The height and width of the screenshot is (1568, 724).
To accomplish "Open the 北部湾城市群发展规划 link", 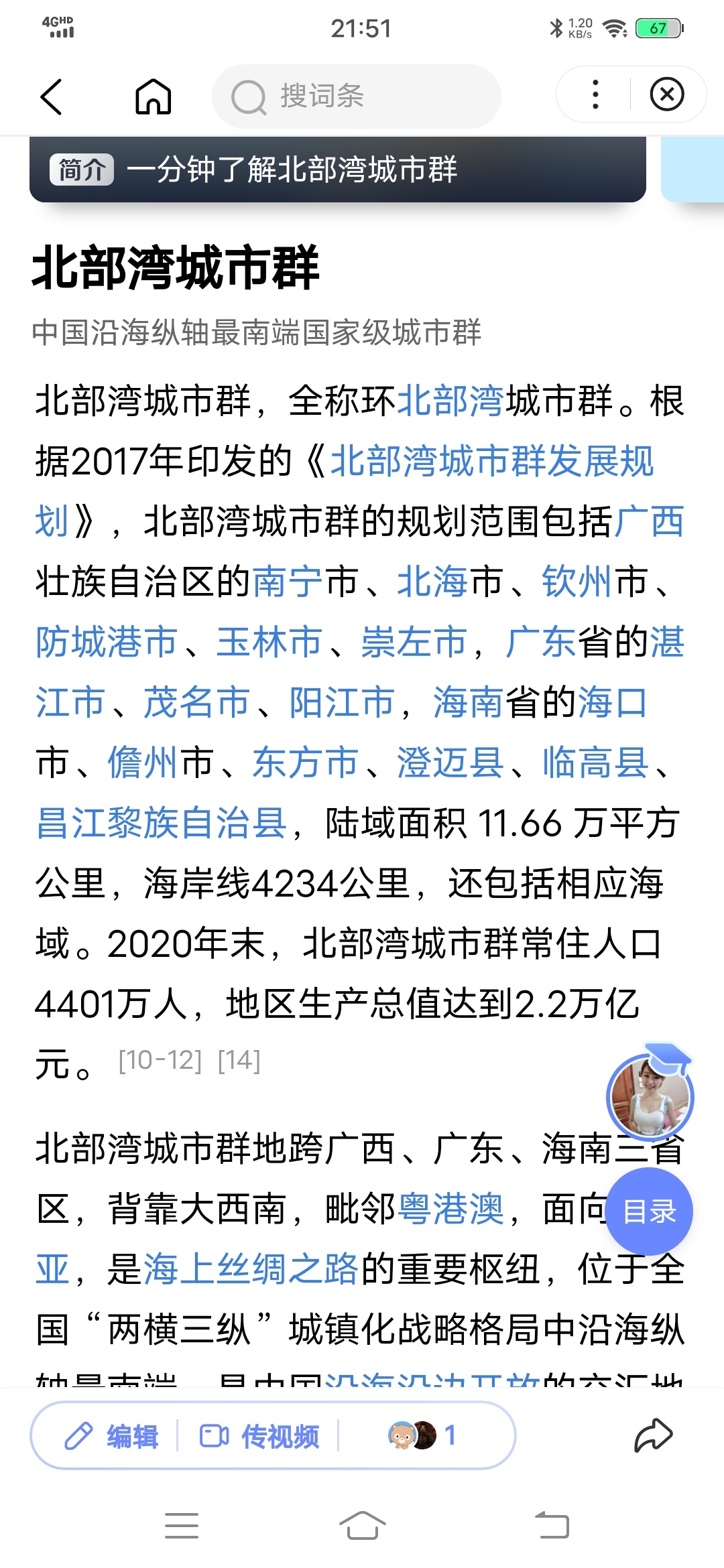I will coord(491,461).
